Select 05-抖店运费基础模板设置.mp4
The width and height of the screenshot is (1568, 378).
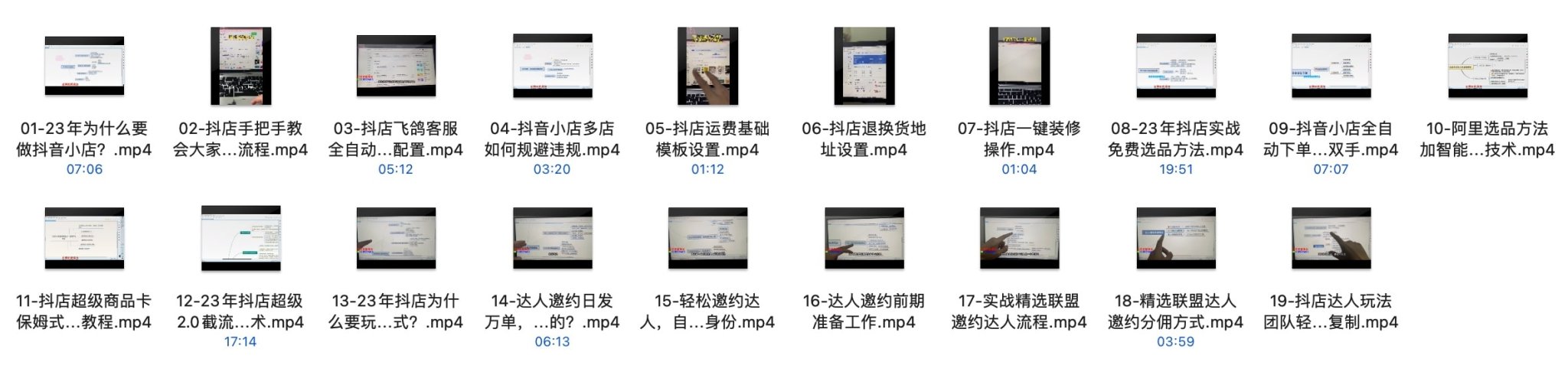[707, 67]
